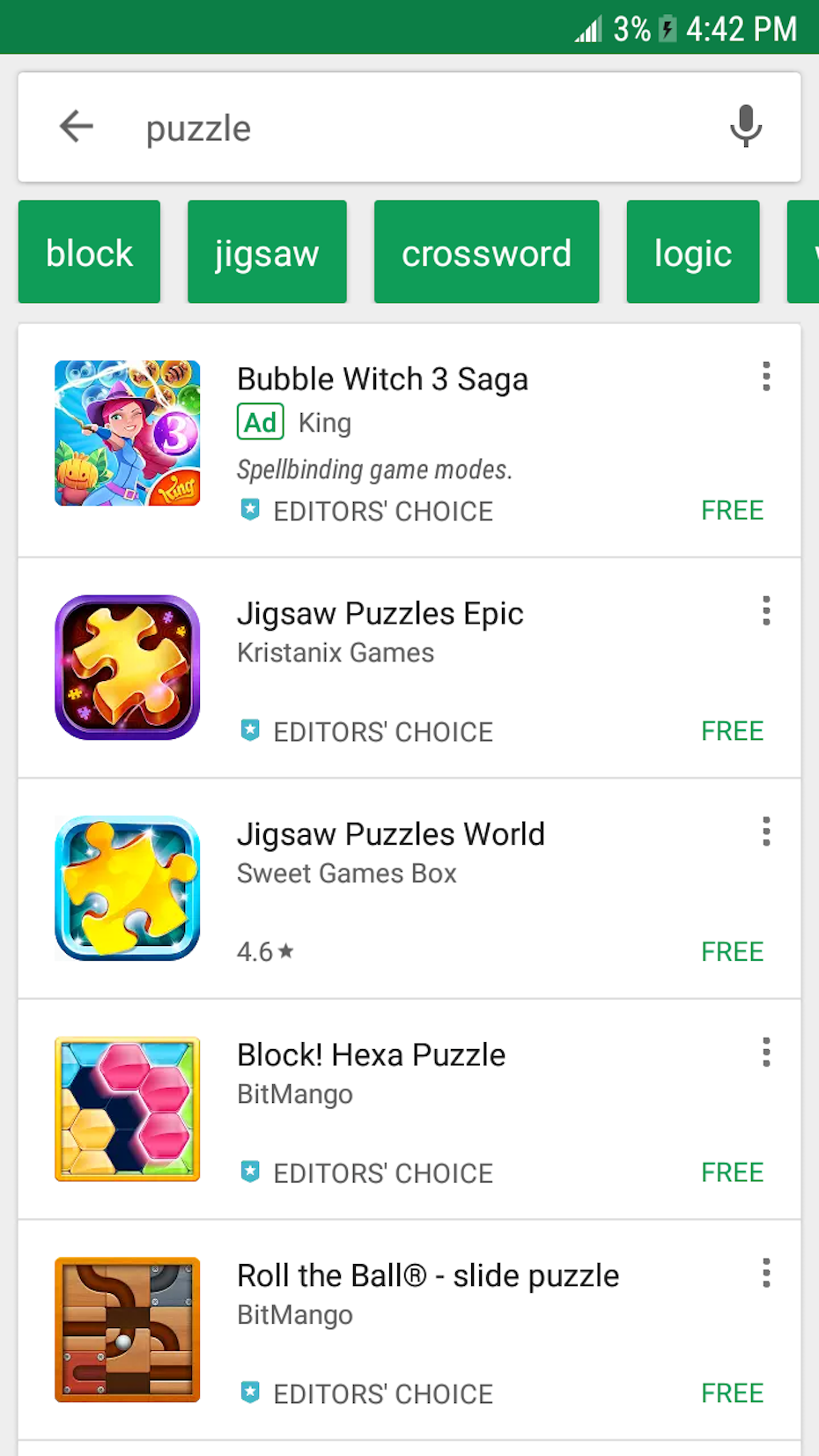Screen dimensions: 819x1456
Task: Open overflow menu for Bubble Witch 3 Saga
Action: pos(766,377)
